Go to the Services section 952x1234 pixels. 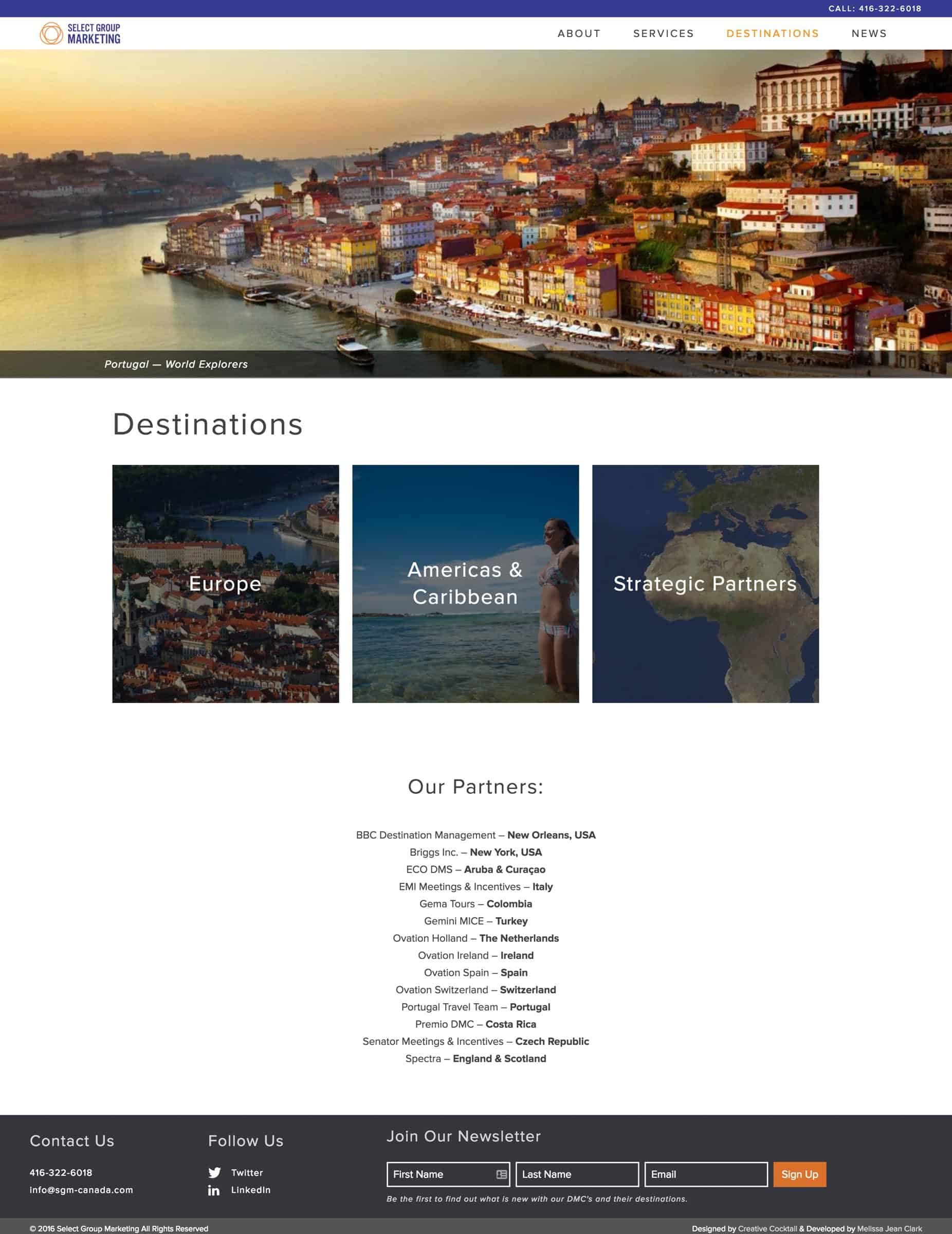663,33
